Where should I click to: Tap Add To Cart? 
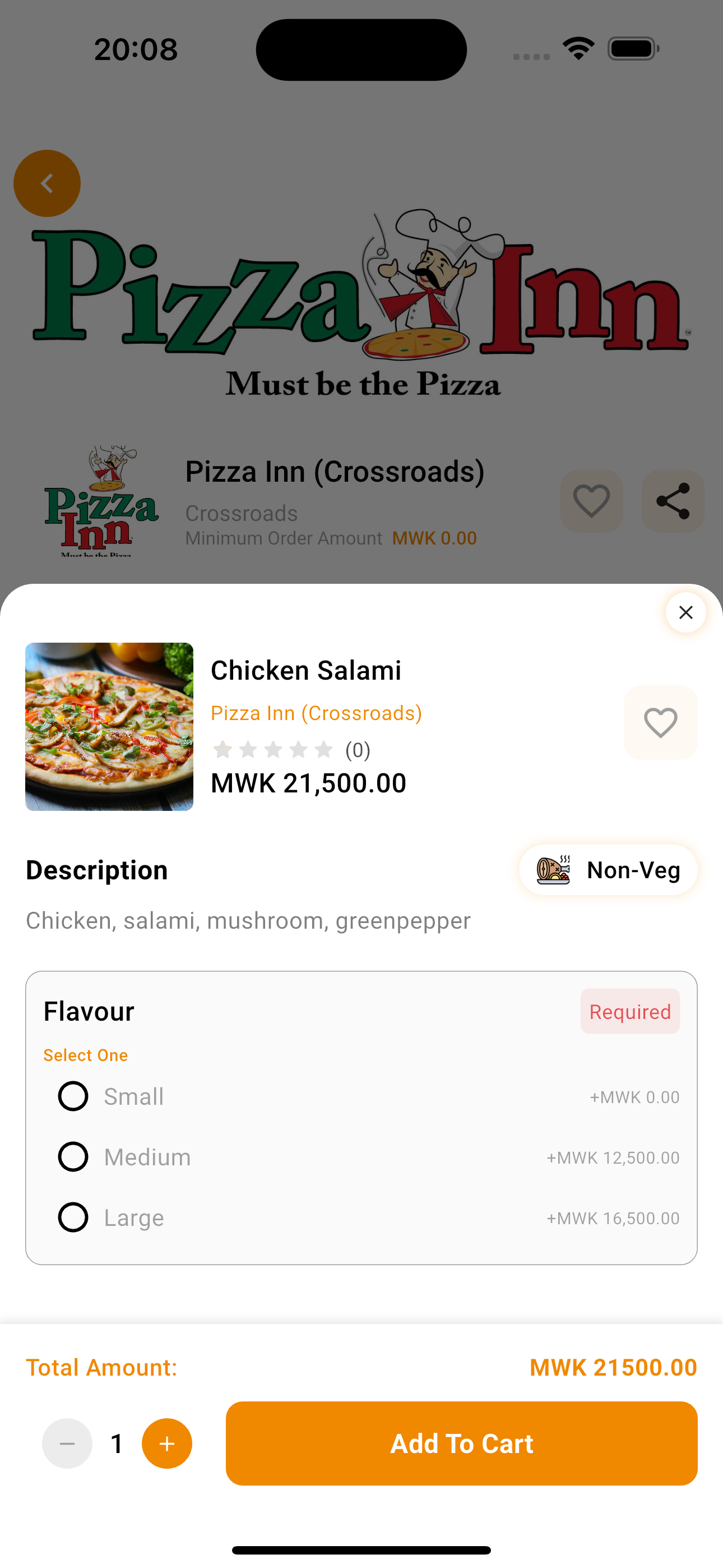pos(461,1443)
